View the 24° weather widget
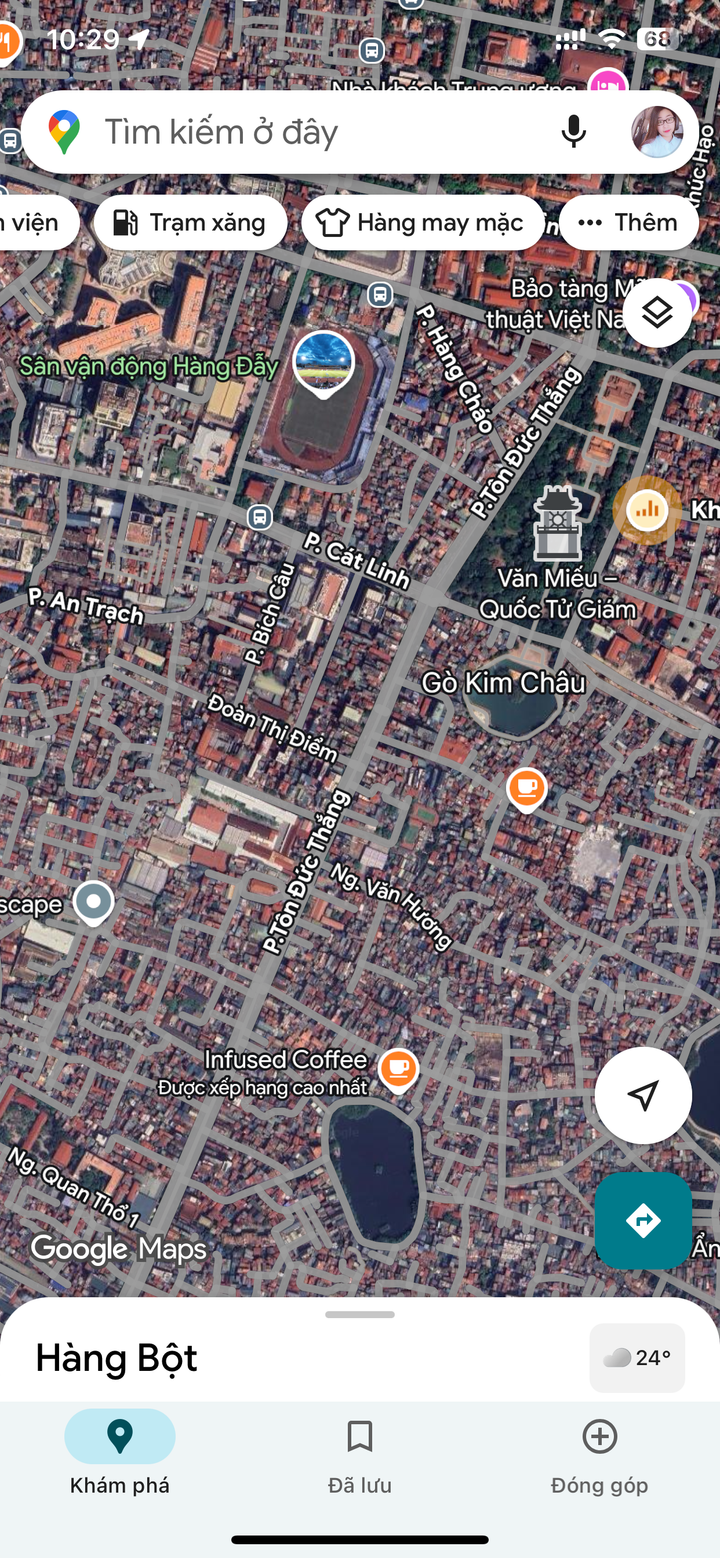The image size is (720, 1558). [x=637, y=1357]
